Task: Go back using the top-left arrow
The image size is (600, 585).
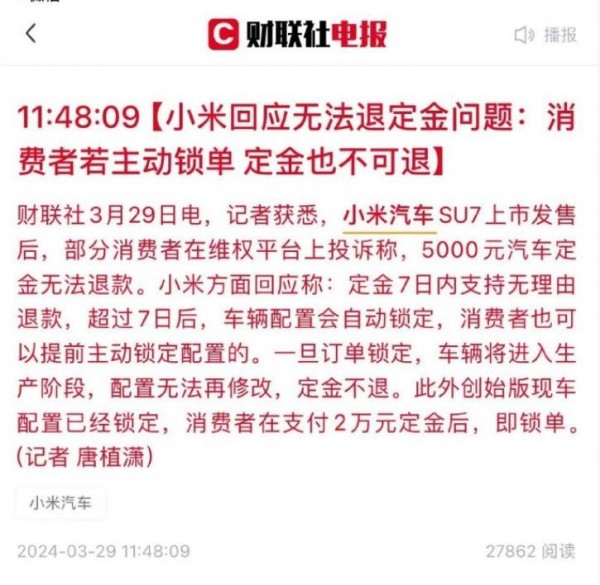Action: tap(31, 34)
